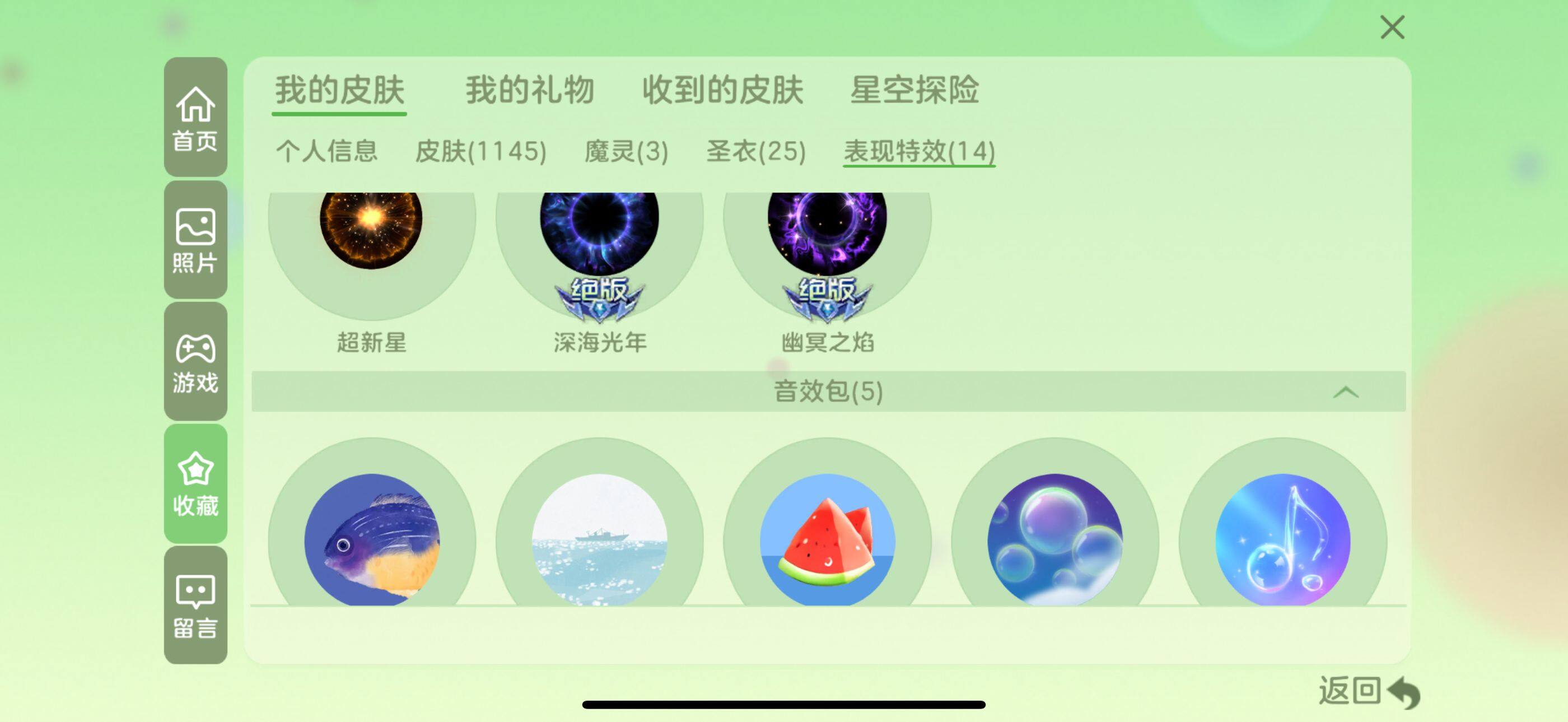Close the panel with the X icon
Viewport: 1568px width, 722px height.
(1392, 27)
